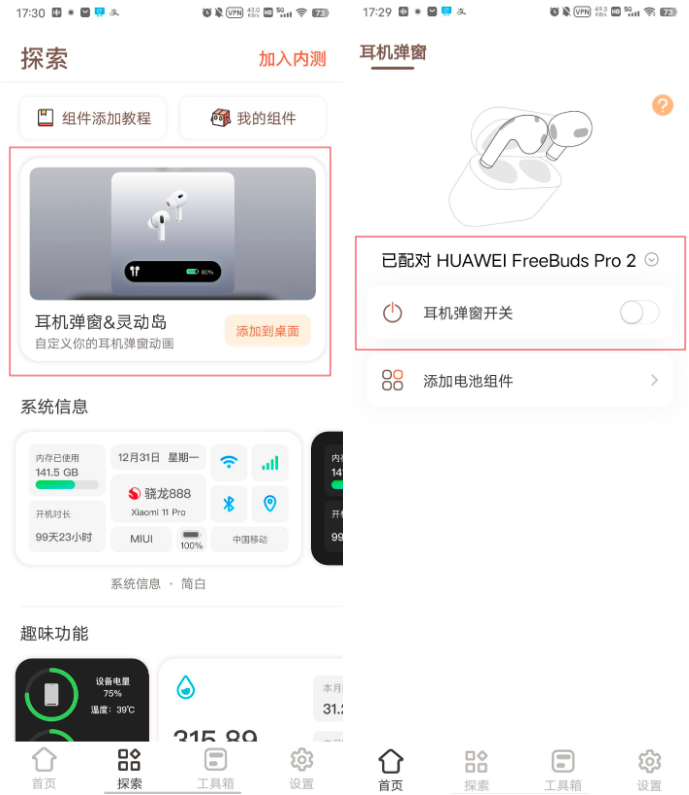Enable the 耳机弹窗开关 switch
This screenshot has height=795, width=689.
pos(639,313)
